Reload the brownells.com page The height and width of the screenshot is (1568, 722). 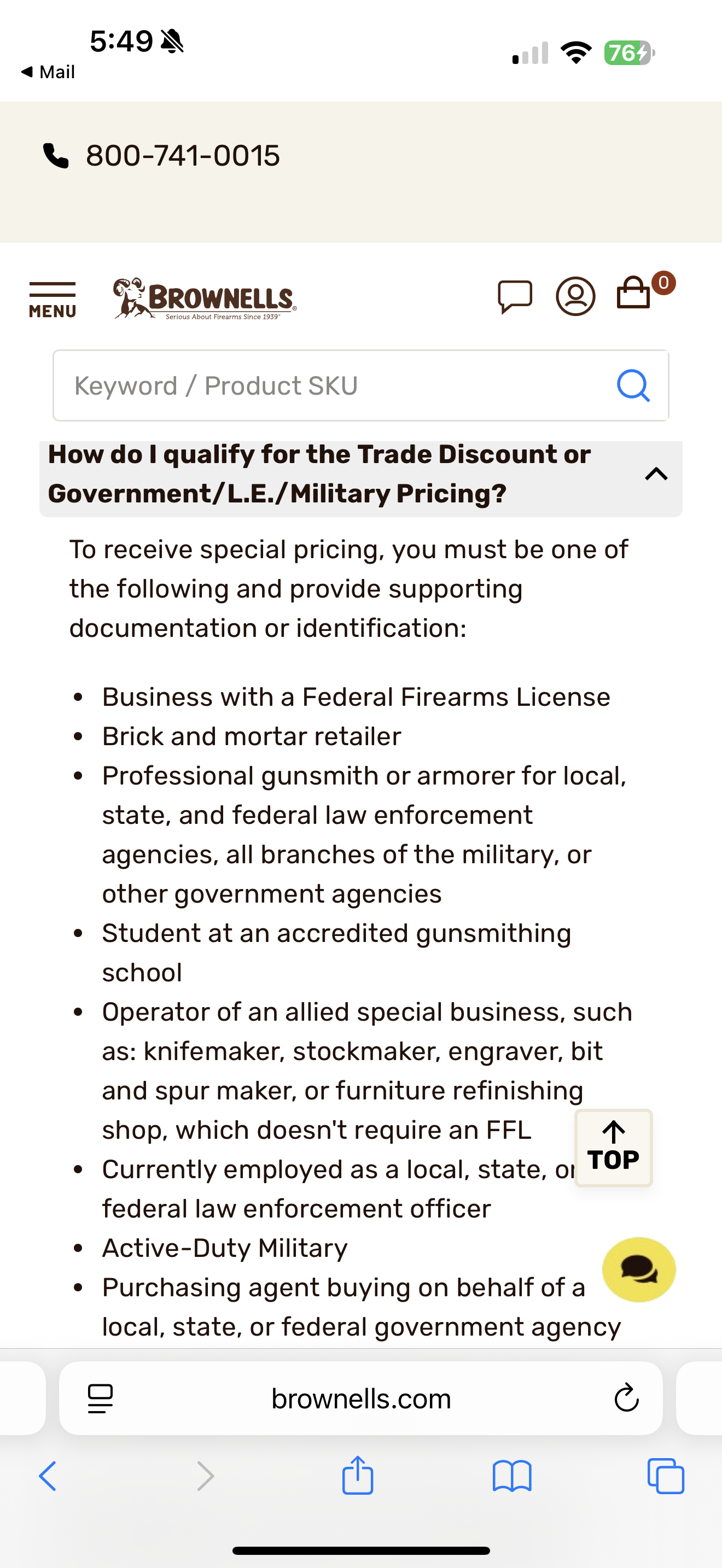click(x=626, y=1398)
